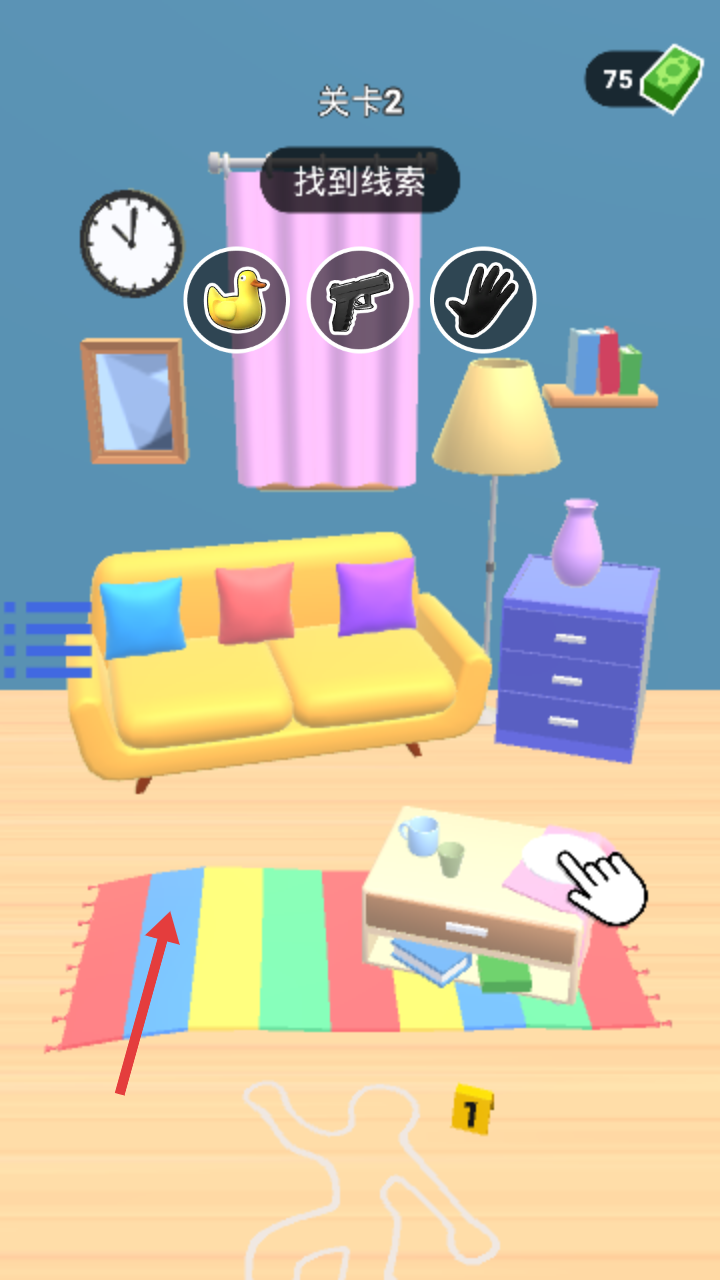Image resolution: width=720 pixels, height=1280 pixels.
Task: Tap the books on the wall shelf
Action: click(x=603, y=361)
